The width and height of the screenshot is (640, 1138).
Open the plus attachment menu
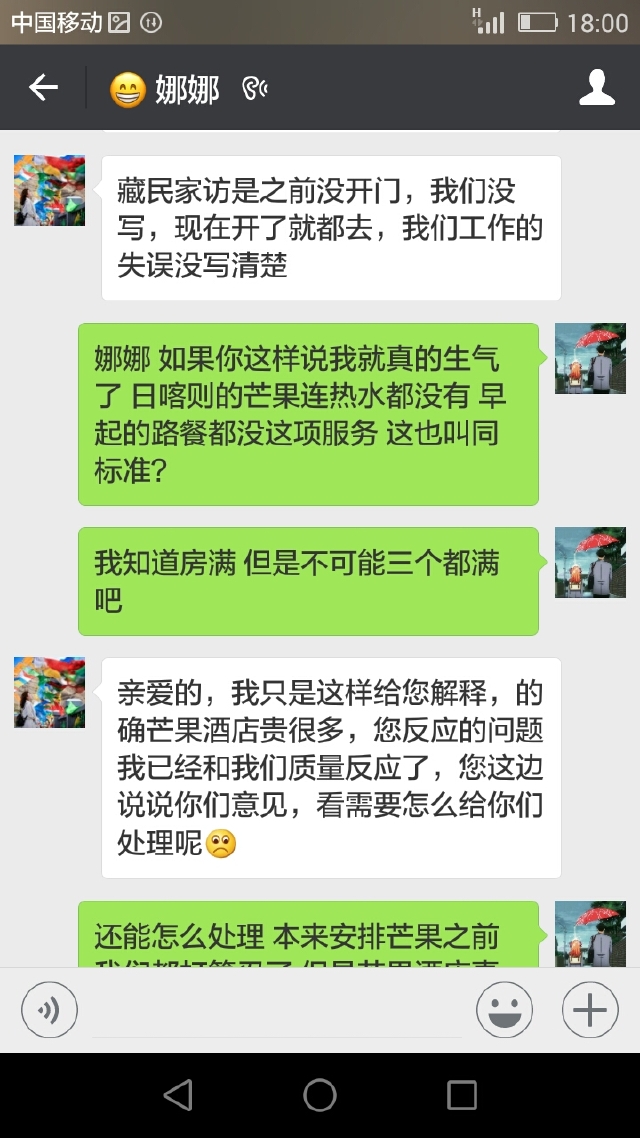[590, 1010]
